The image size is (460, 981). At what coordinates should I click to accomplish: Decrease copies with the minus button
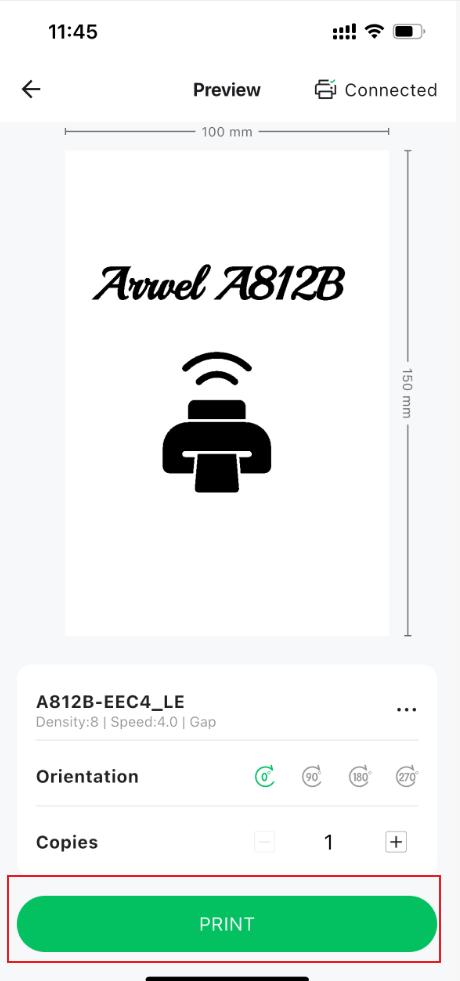[x=265, y=842]
